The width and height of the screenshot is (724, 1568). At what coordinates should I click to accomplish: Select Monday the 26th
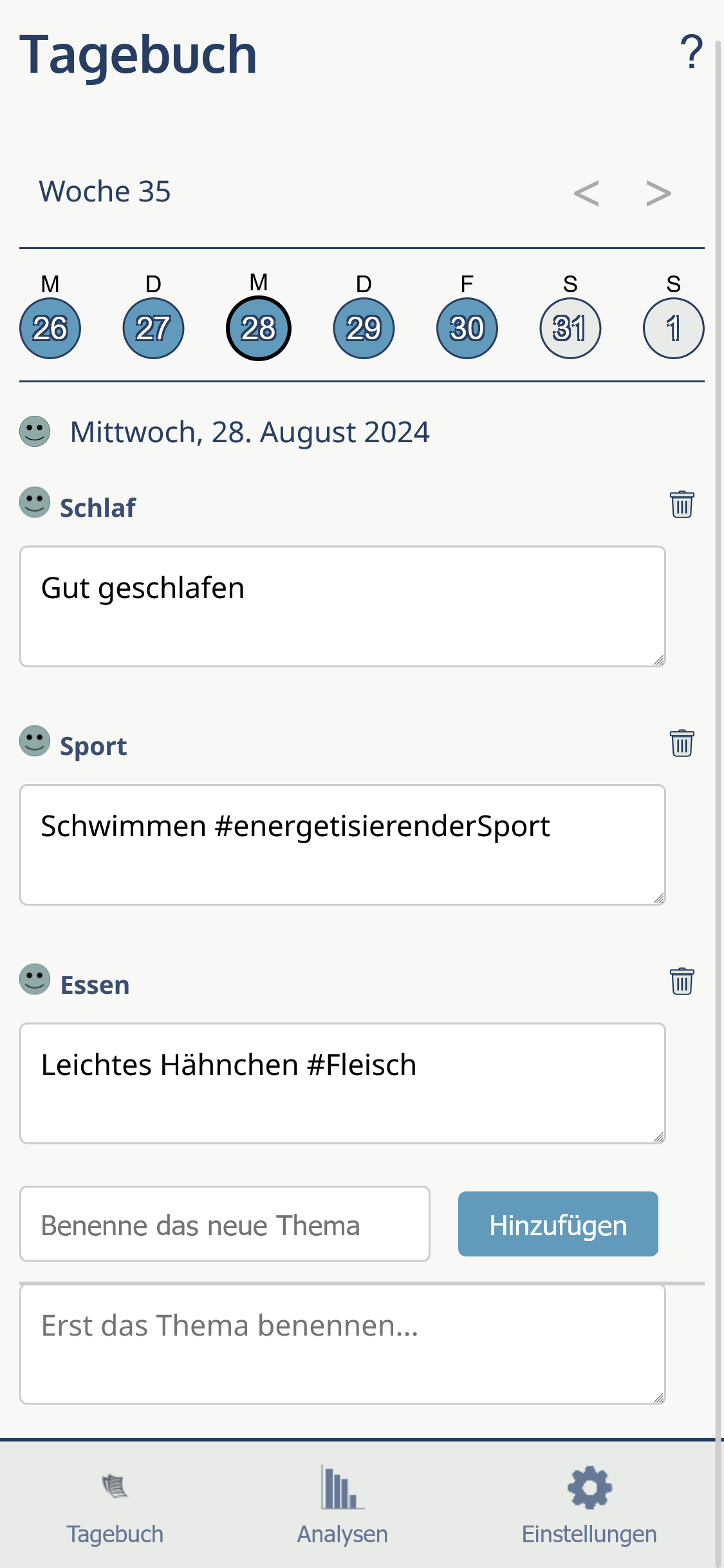(50, 328)
